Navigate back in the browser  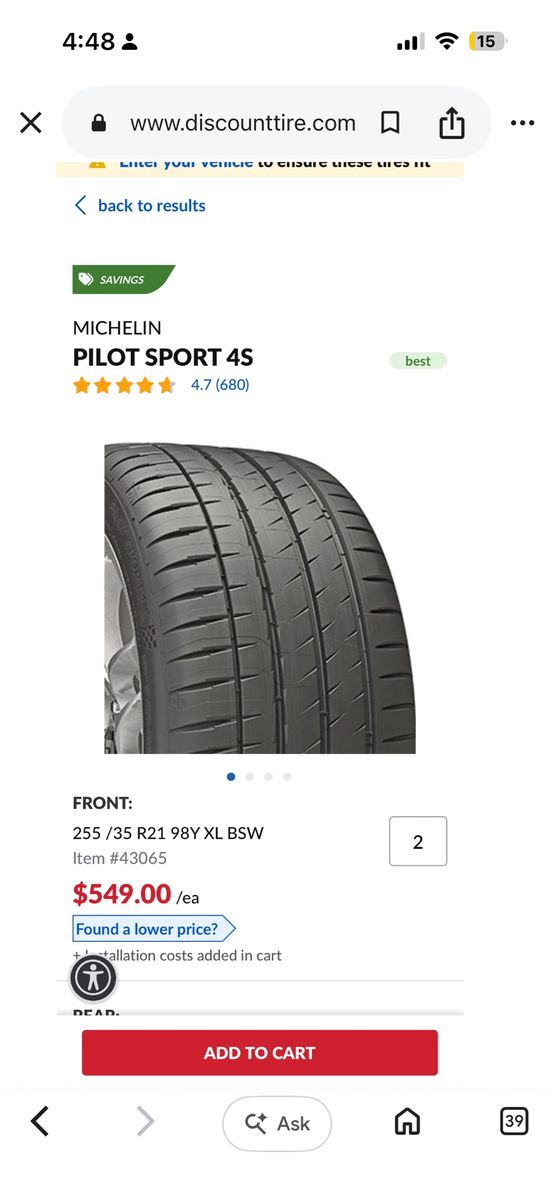coord(40,1122)
